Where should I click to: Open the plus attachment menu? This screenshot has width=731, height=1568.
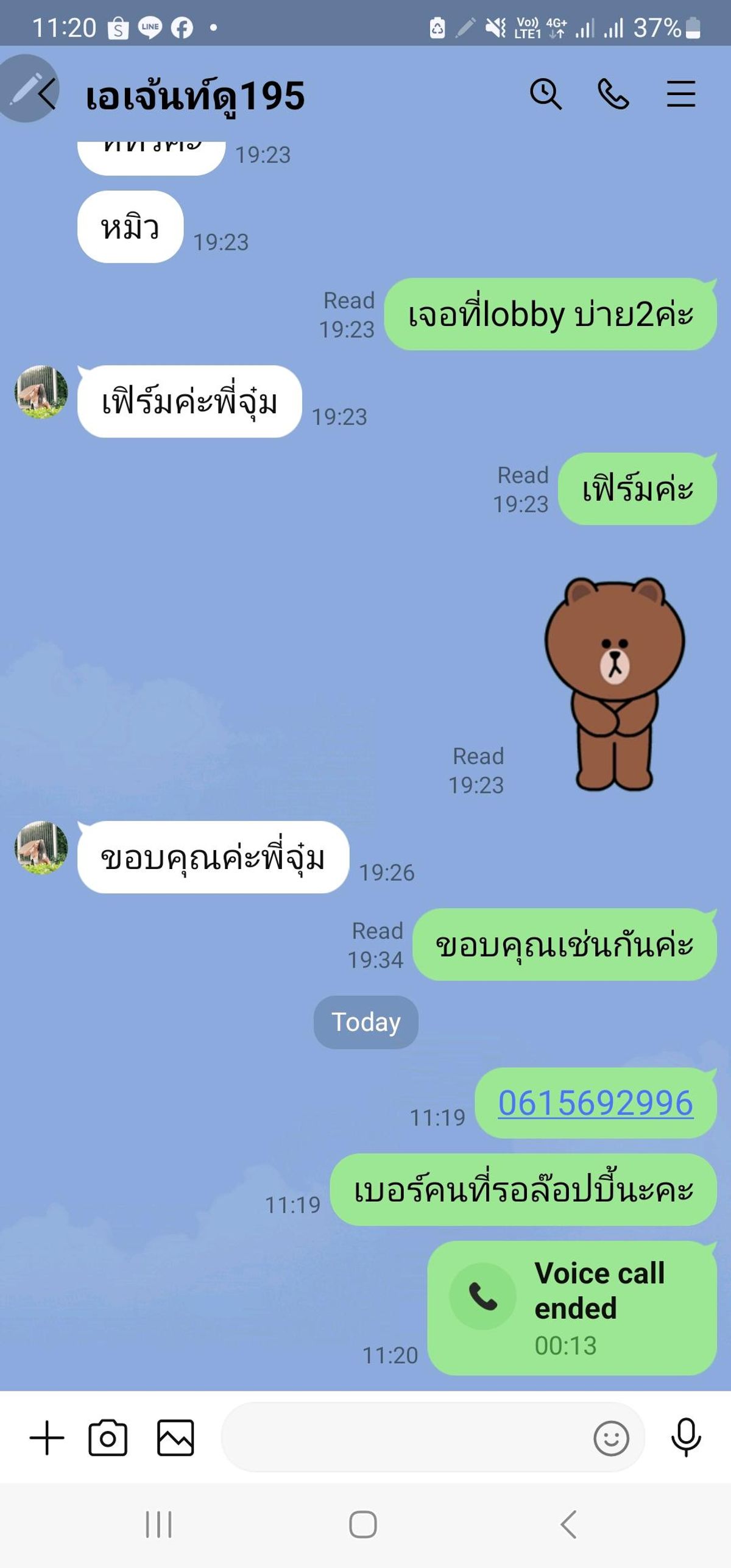47,1438
